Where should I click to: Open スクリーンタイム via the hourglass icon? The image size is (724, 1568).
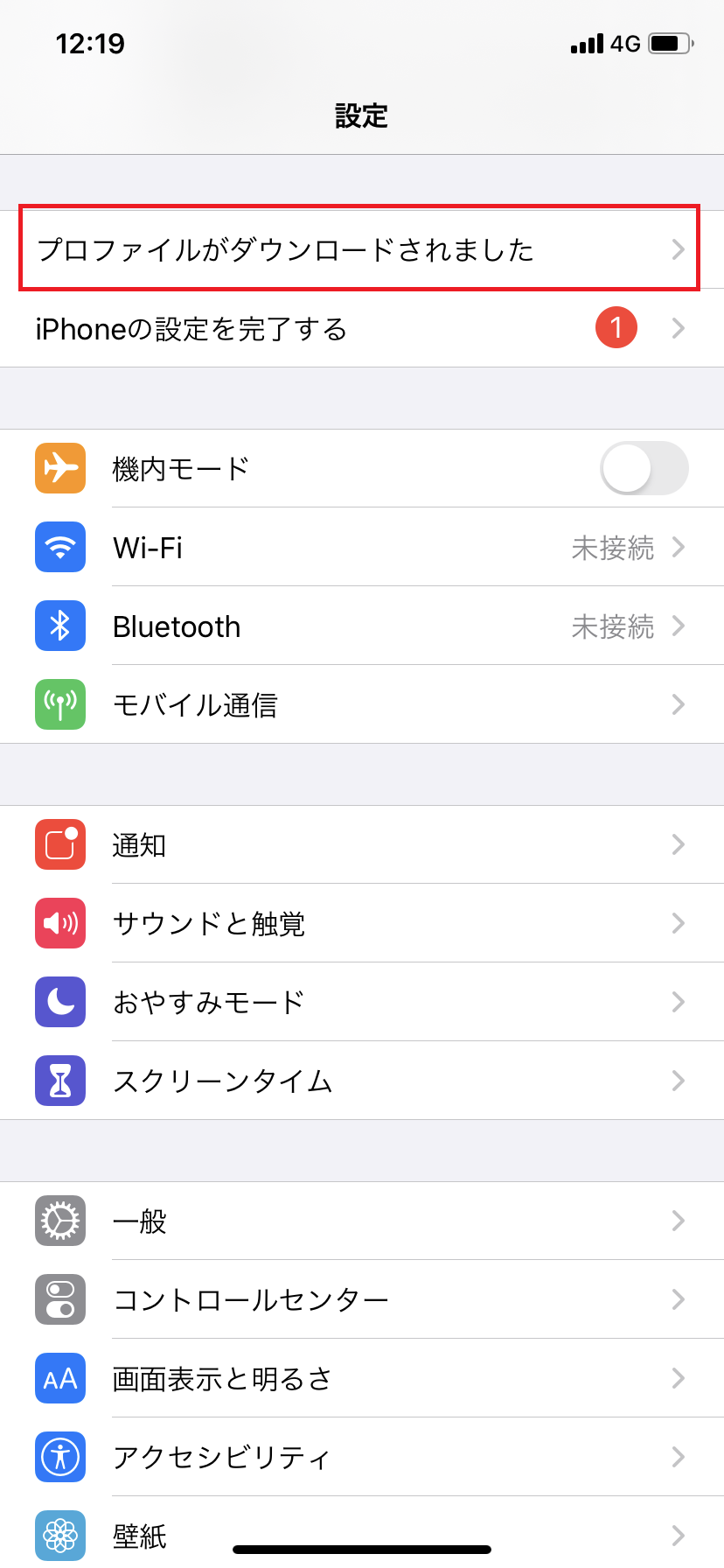tap(59, 1081)
